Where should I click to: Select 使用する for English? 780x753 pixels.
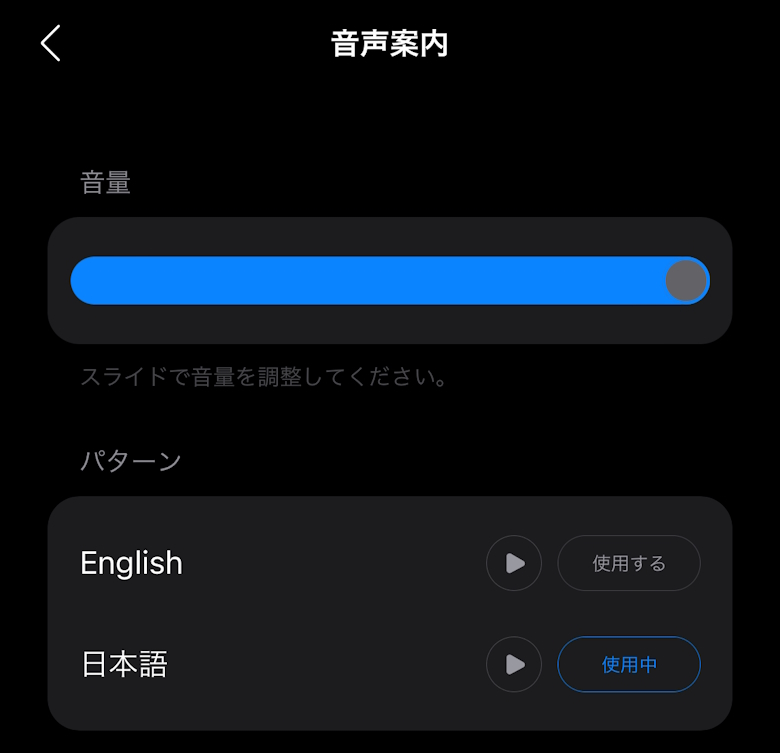(x=628, y=563)
